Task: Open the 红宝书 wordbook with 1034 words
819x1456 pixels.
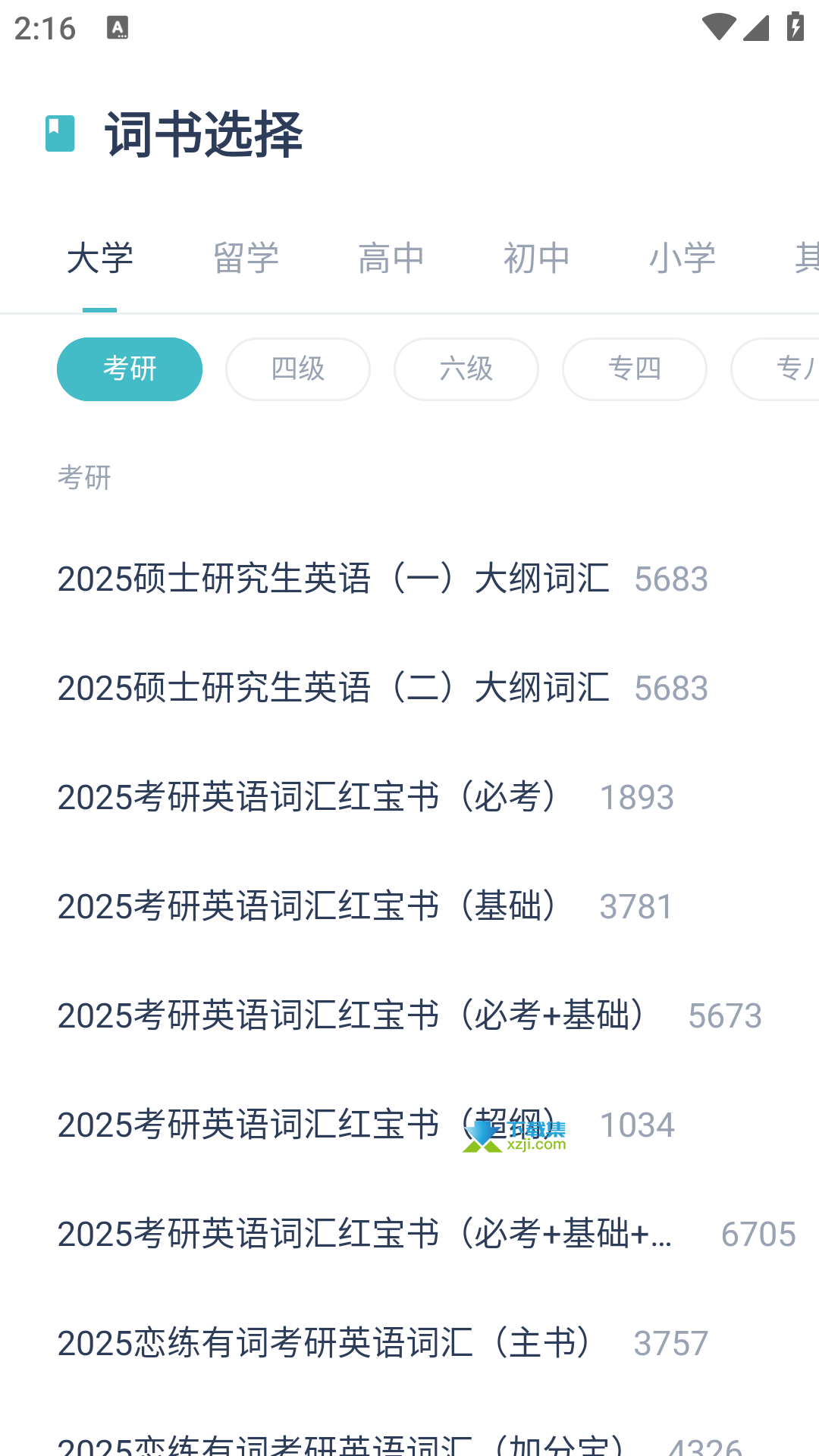Action: click(x=409, y=1125)
